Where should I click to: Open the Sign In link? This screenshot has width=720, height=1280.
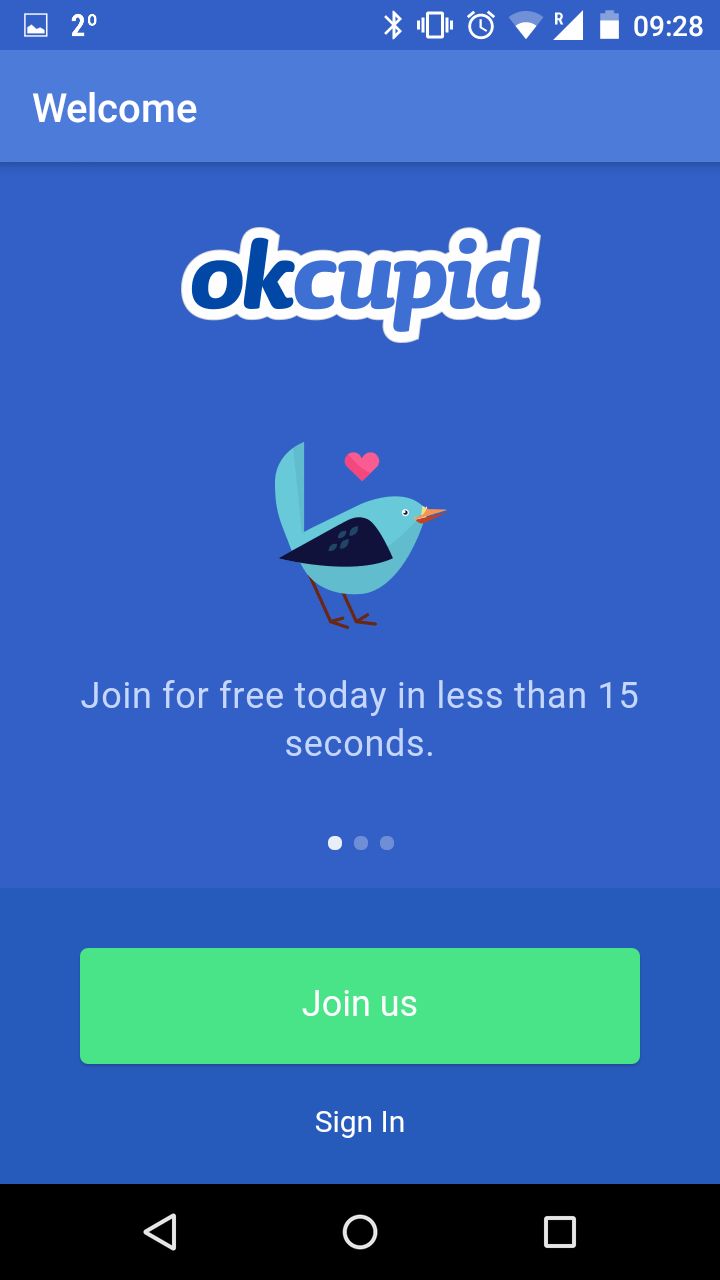pos(360,1122)
